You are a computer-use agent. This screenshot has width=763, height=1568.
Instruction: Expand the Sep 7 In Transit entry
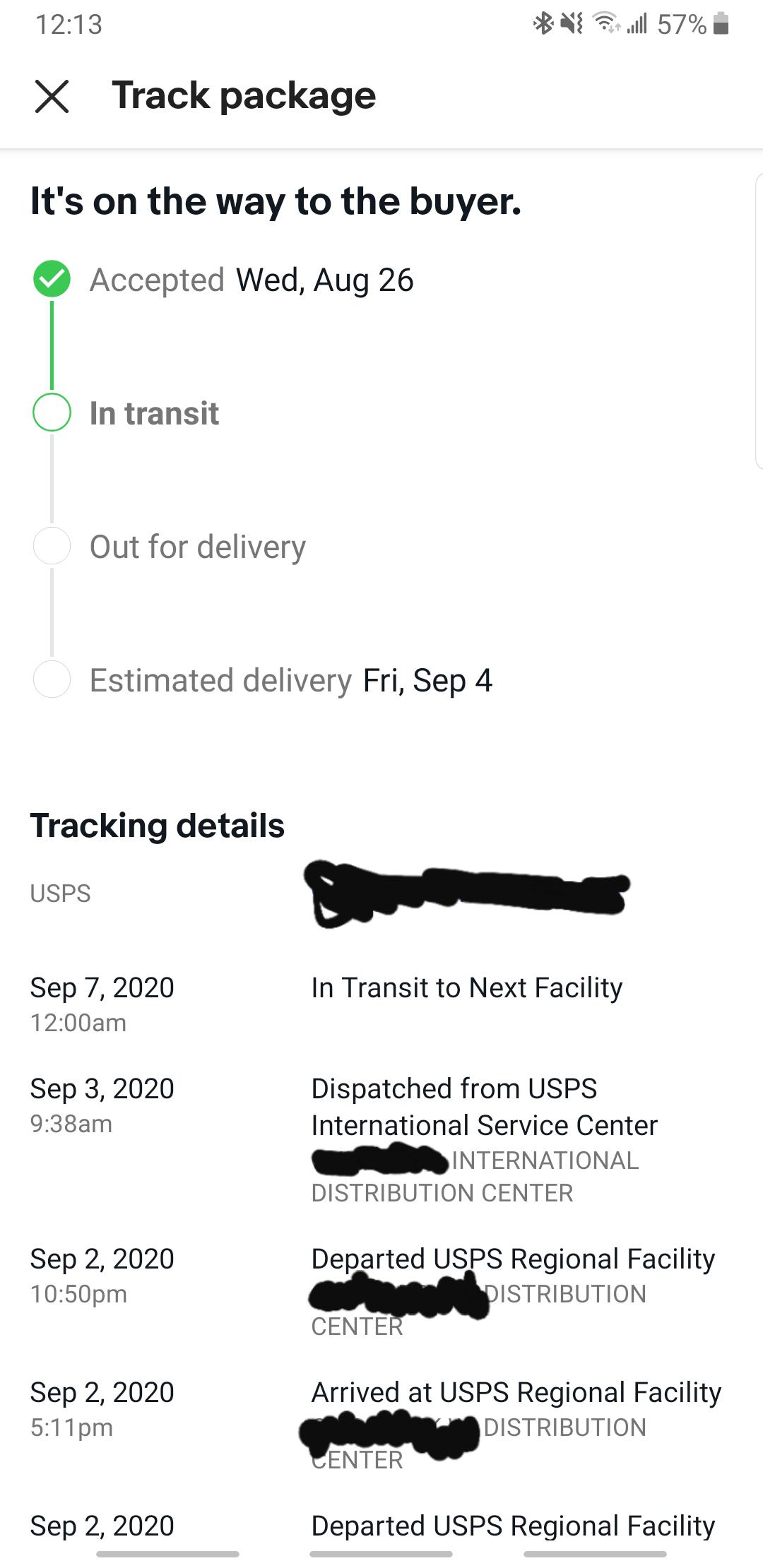tap(466, 988)
